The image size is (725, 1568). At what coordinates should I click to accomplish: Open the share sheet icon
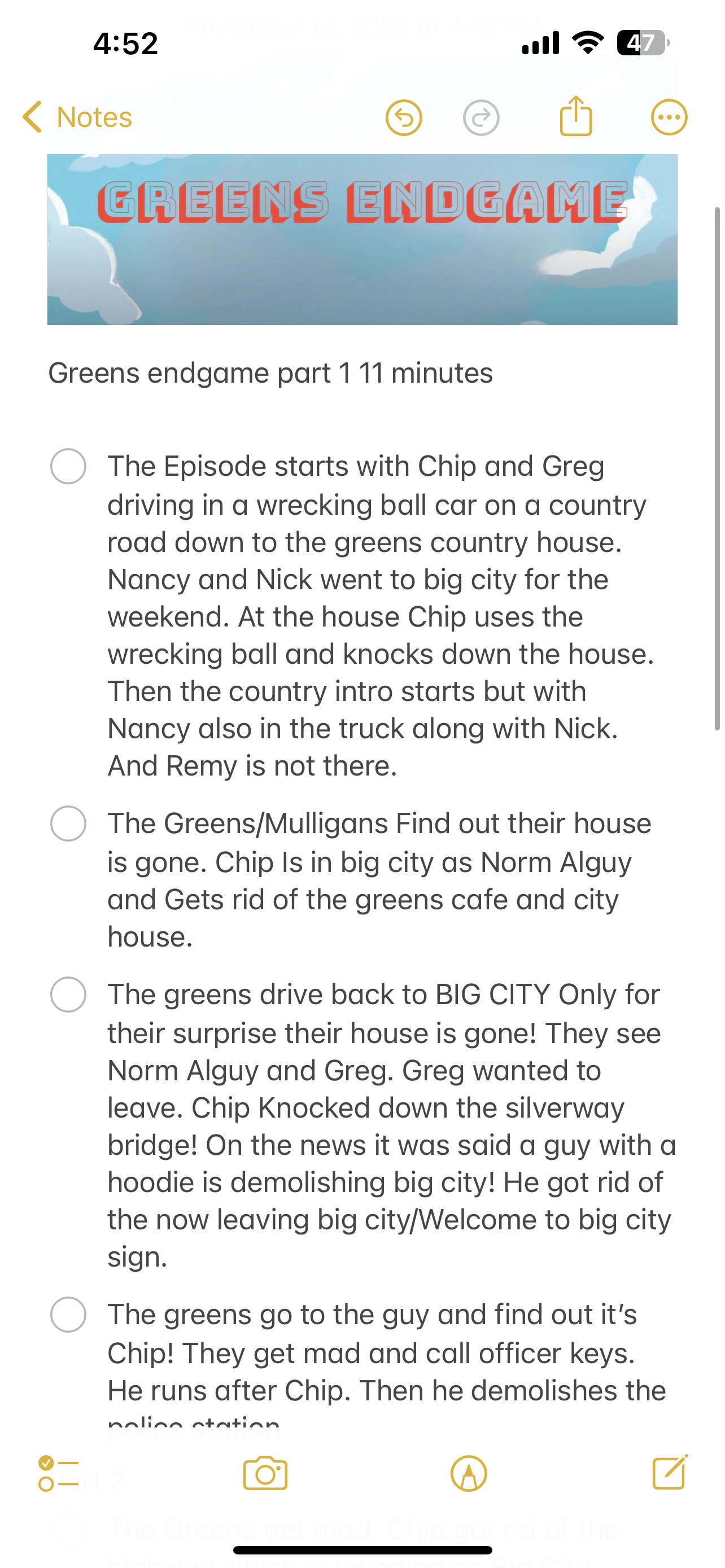575,117
